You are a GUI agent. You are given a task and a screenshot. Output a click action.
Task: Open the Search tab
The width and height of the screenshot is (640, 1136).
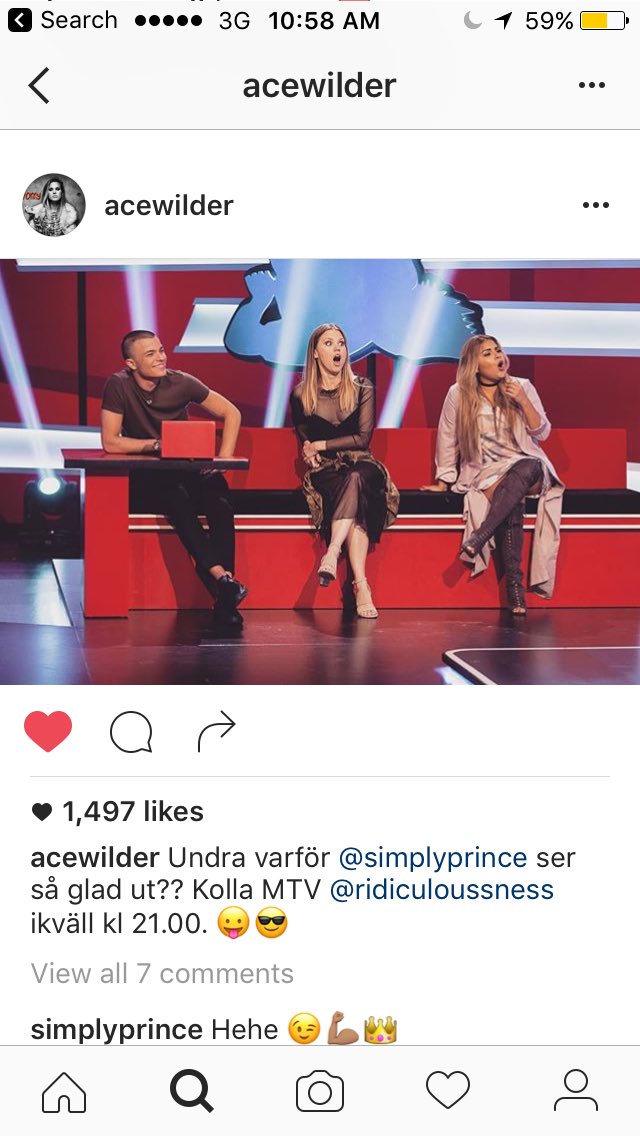pyautogui.click(x=191, y=1090)
